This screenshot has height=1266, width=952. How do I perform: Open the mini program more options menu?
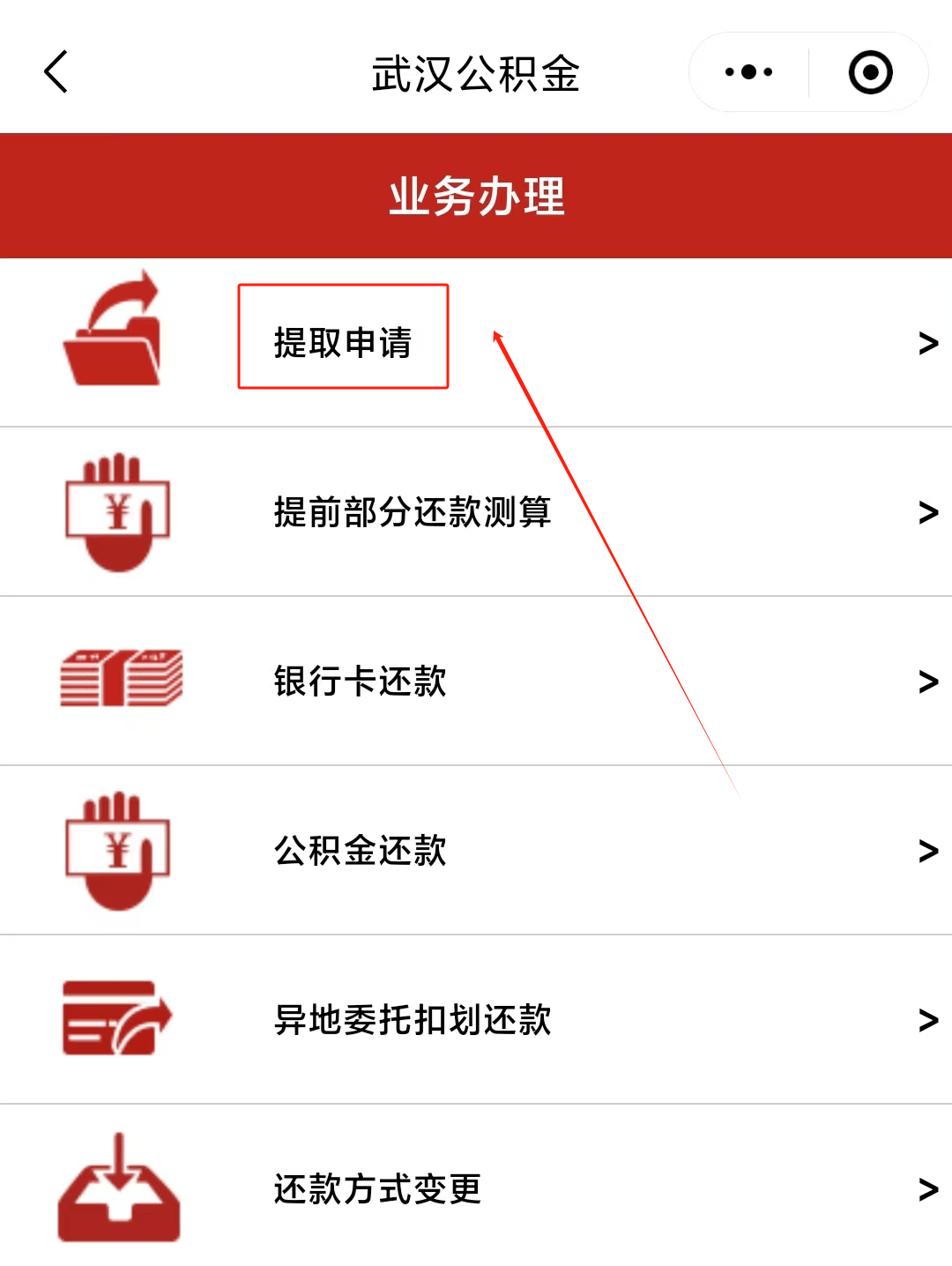748,72
